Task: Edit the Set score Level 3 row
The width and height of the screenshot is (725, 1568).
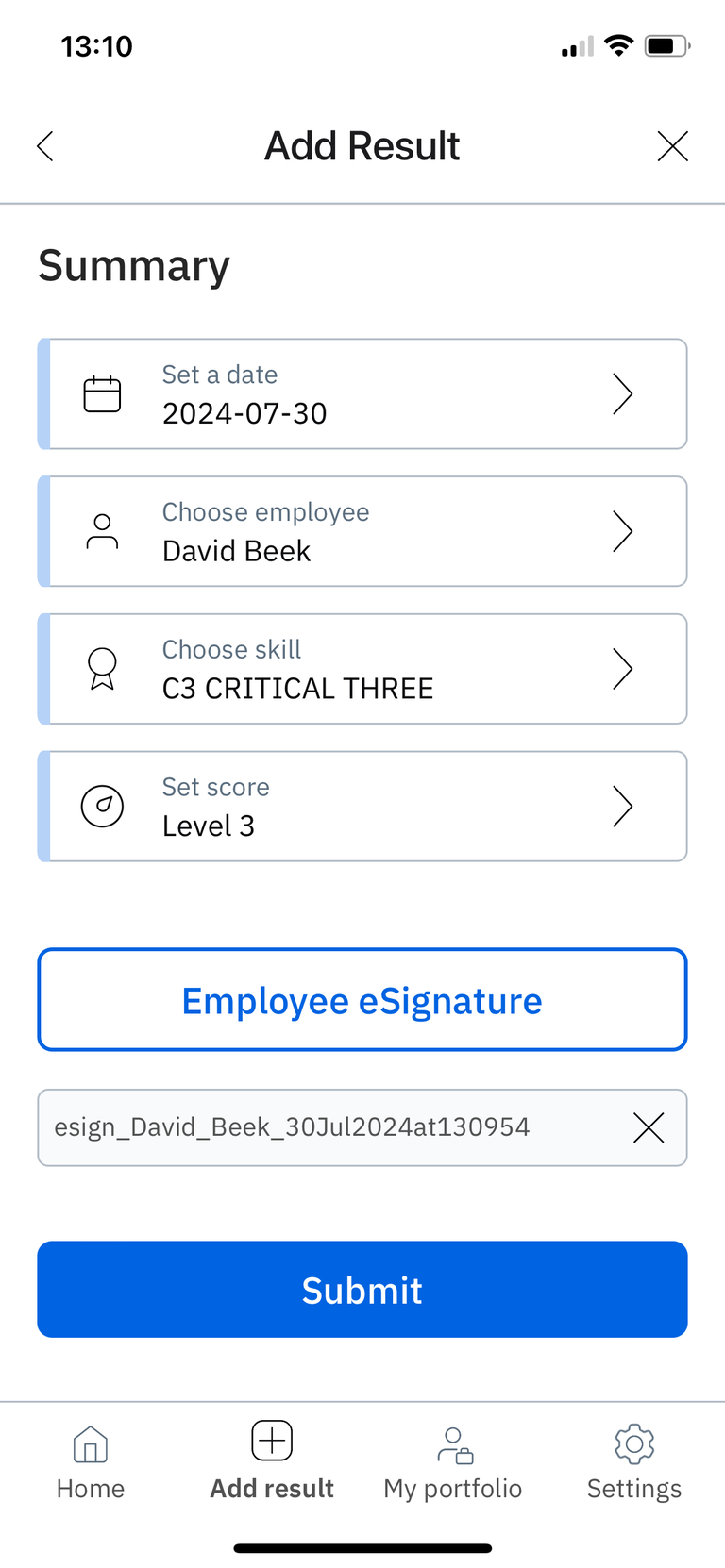Action: [362, 807]
